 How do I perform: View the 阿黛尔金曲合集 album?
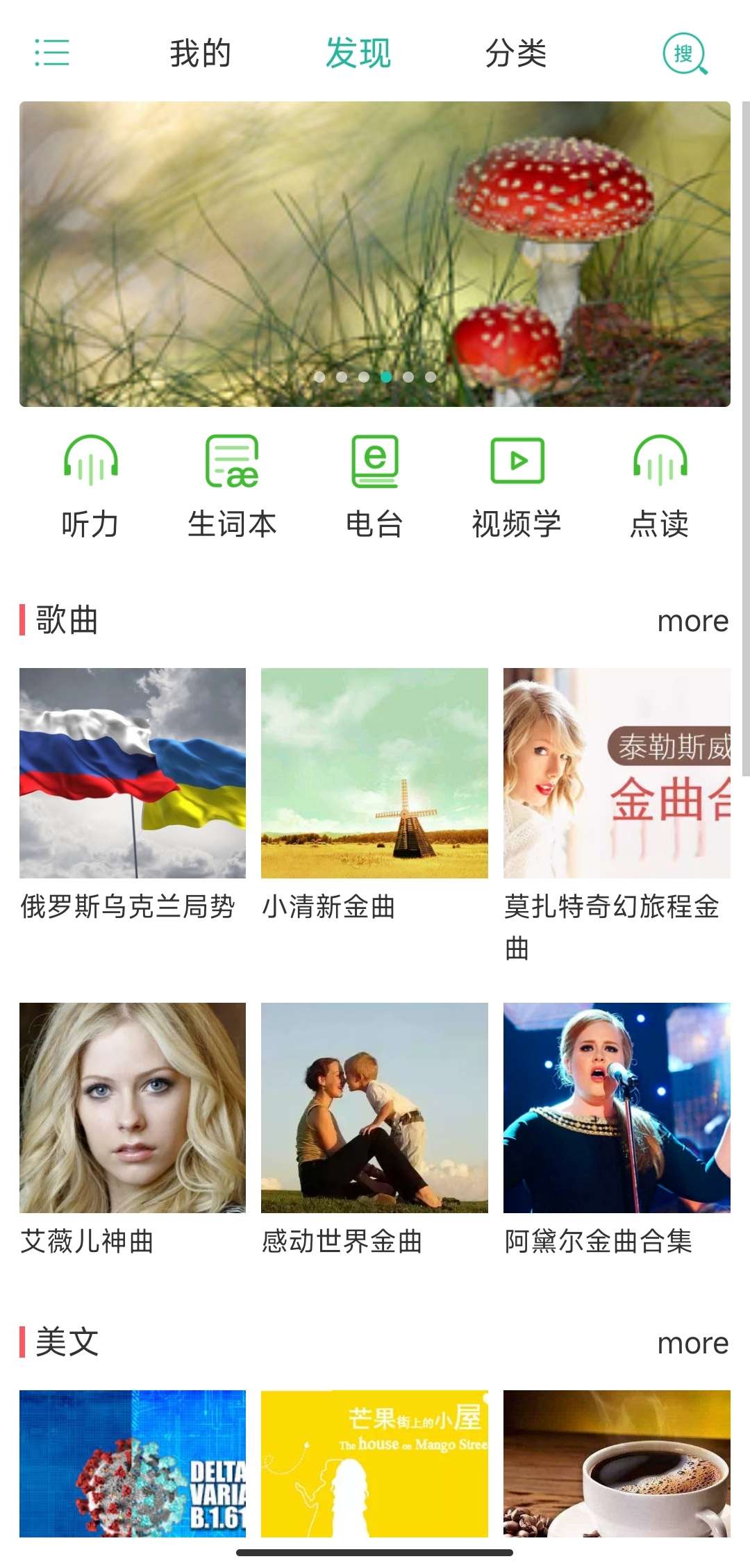pos(617,1108)
